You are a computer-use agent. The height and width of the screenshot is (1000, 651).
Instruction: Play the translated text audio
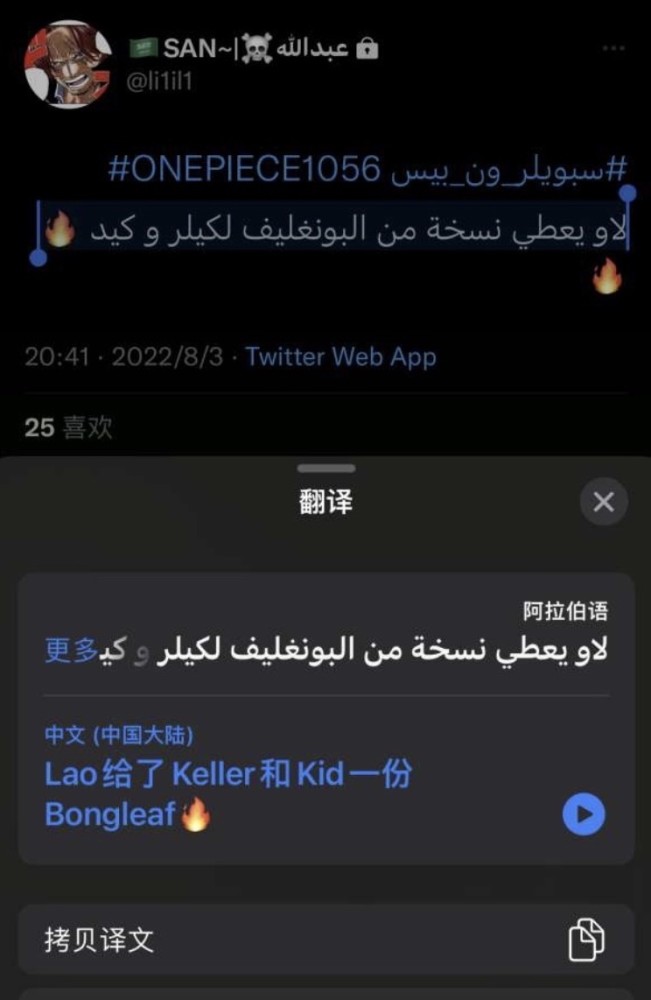pos(583,815)
